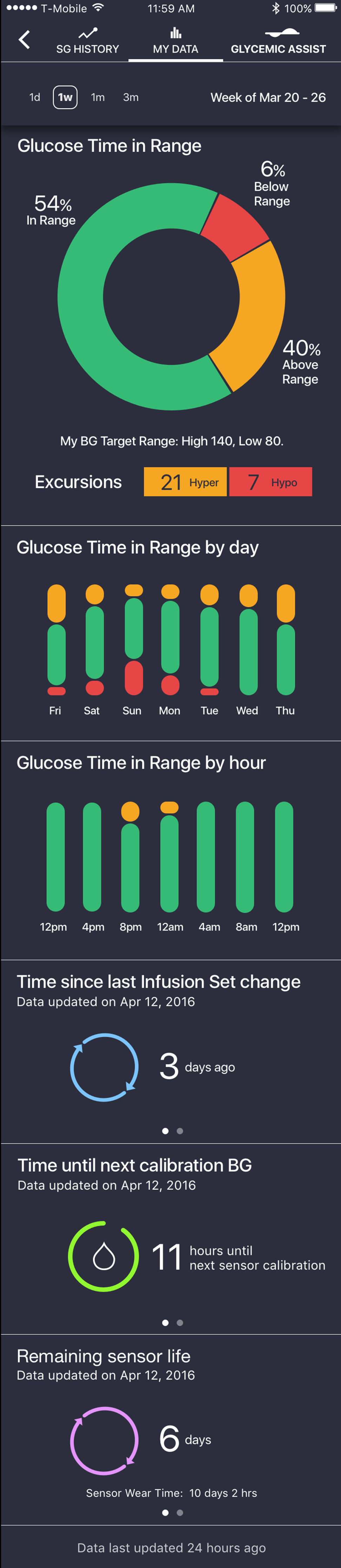Select the 1w time range
Viewport: 341px width, 1568px height.
[65, 97]
